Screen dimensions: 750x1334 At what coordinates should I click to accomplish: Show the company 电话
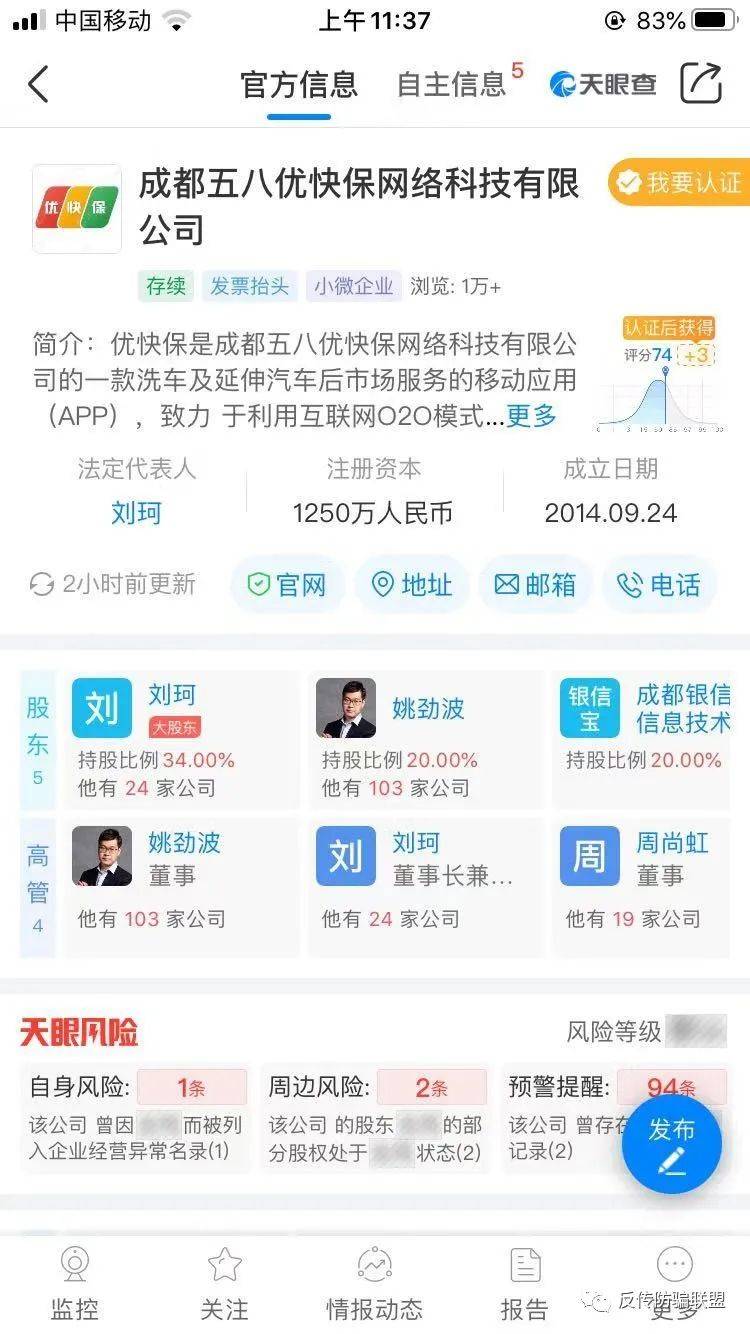(x=659, y=584)
